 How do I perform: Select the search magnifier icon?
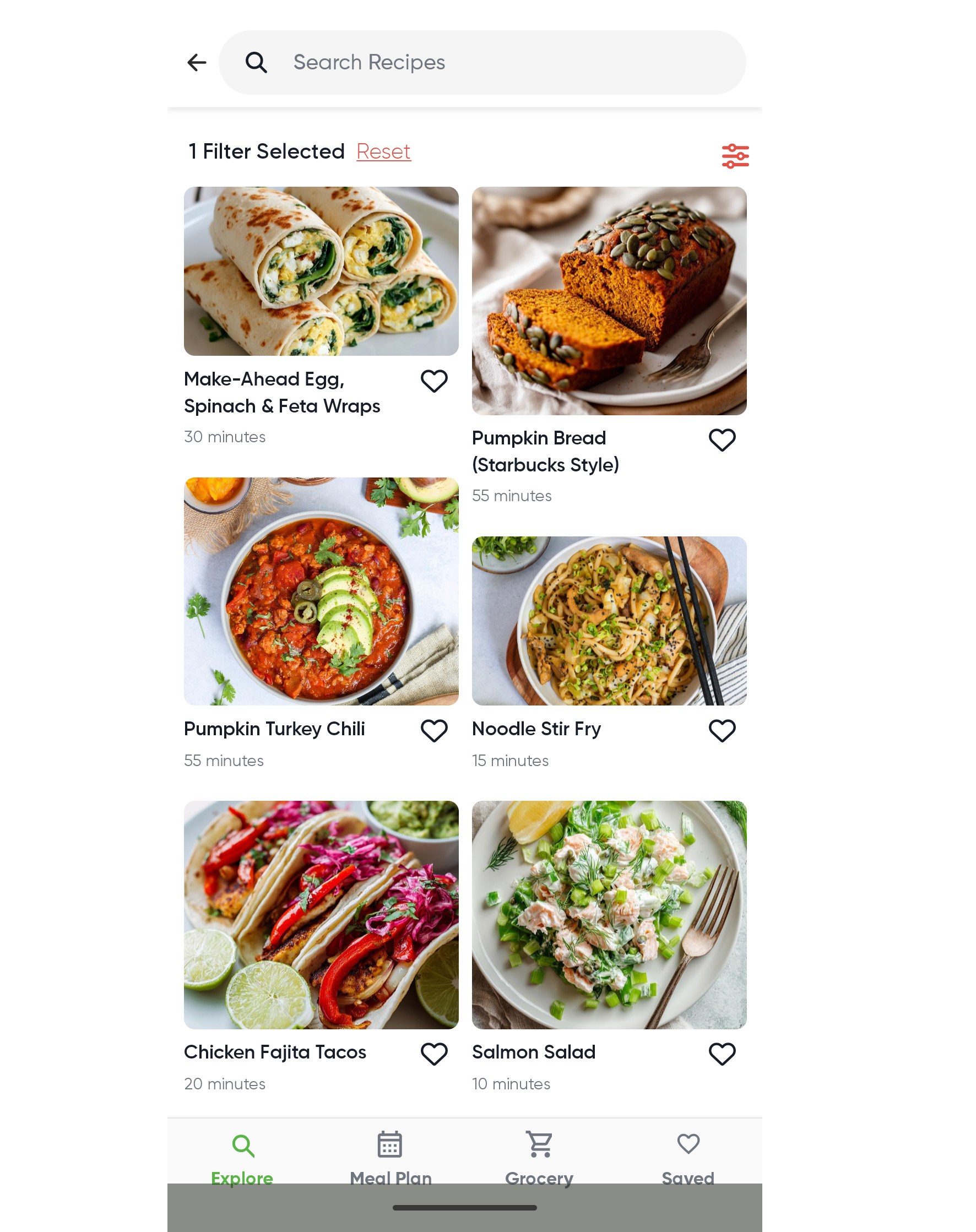(x=257, y=62)
